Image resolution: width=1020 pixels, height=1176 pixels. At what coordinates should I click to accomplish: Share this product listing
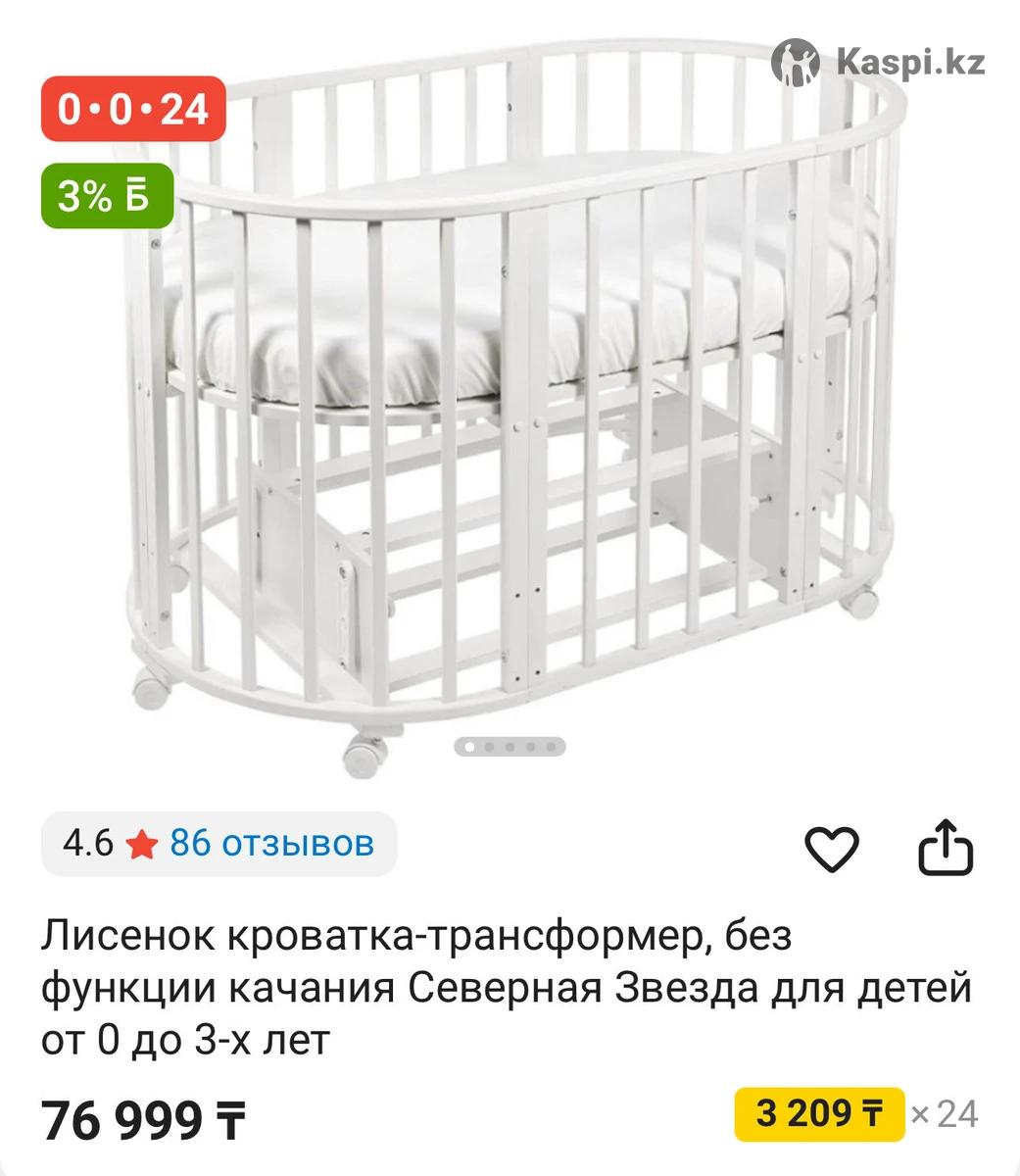[946, 848]
